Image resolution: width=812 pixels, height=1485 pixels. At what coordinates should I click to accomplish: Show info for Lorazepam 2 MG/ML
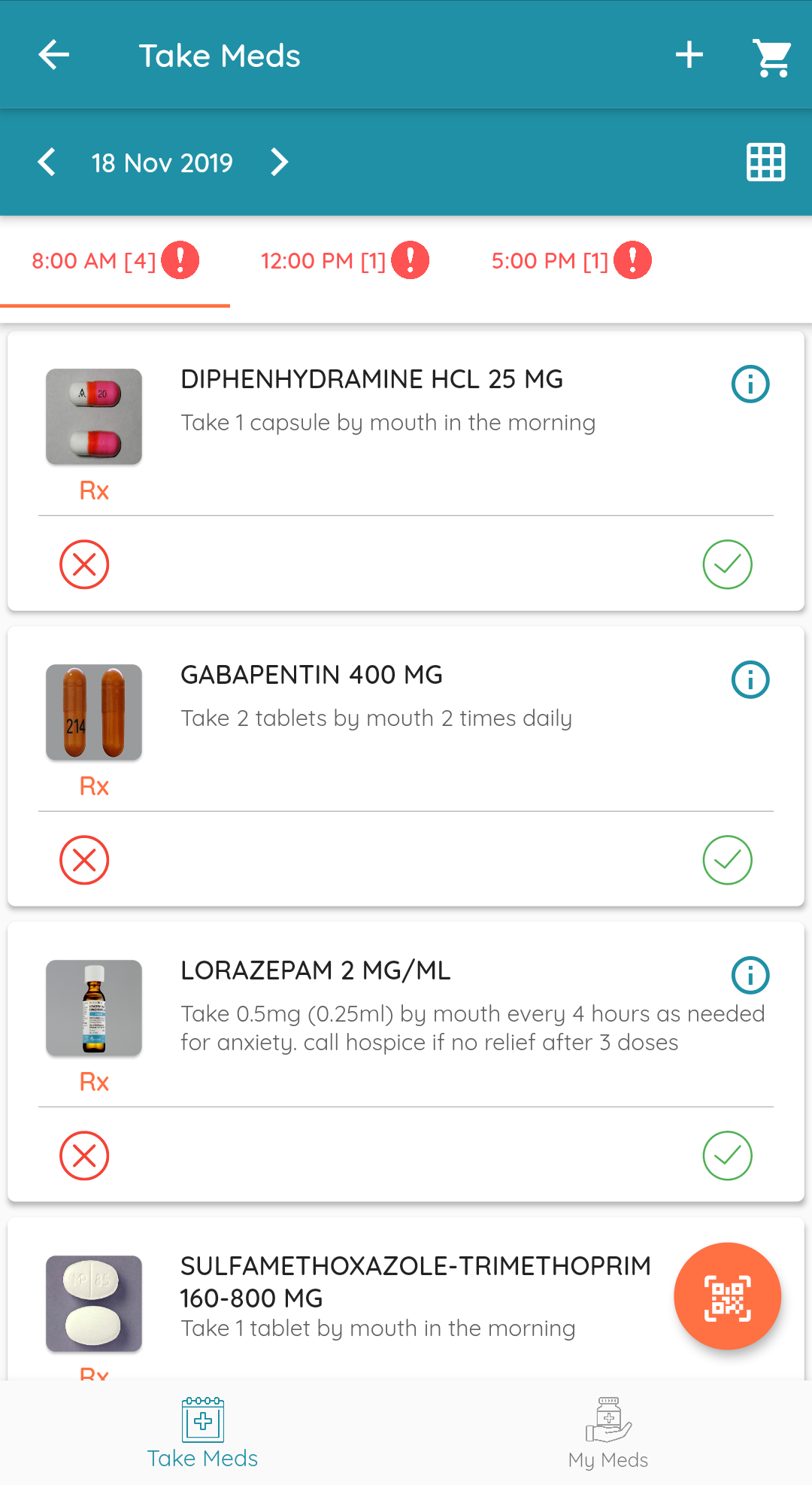750,975
